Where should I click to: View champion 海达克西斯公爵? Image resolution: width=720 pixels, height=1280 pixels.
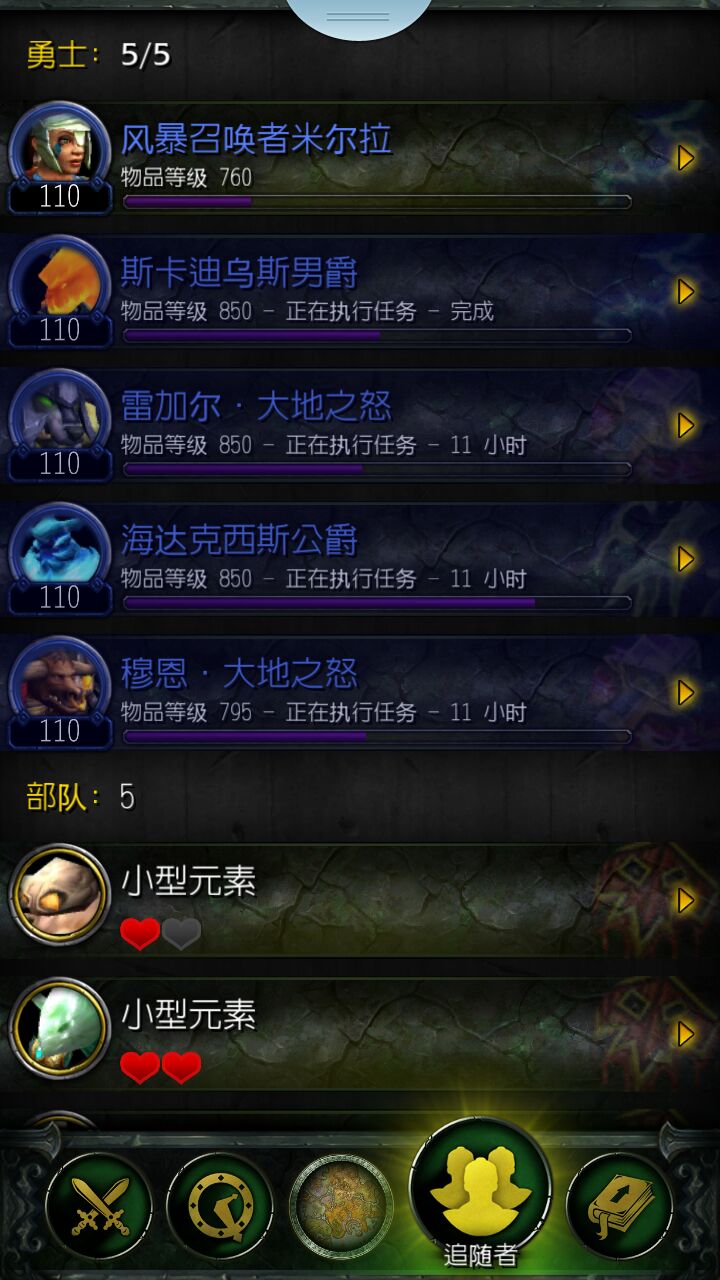tap(360, 560)
